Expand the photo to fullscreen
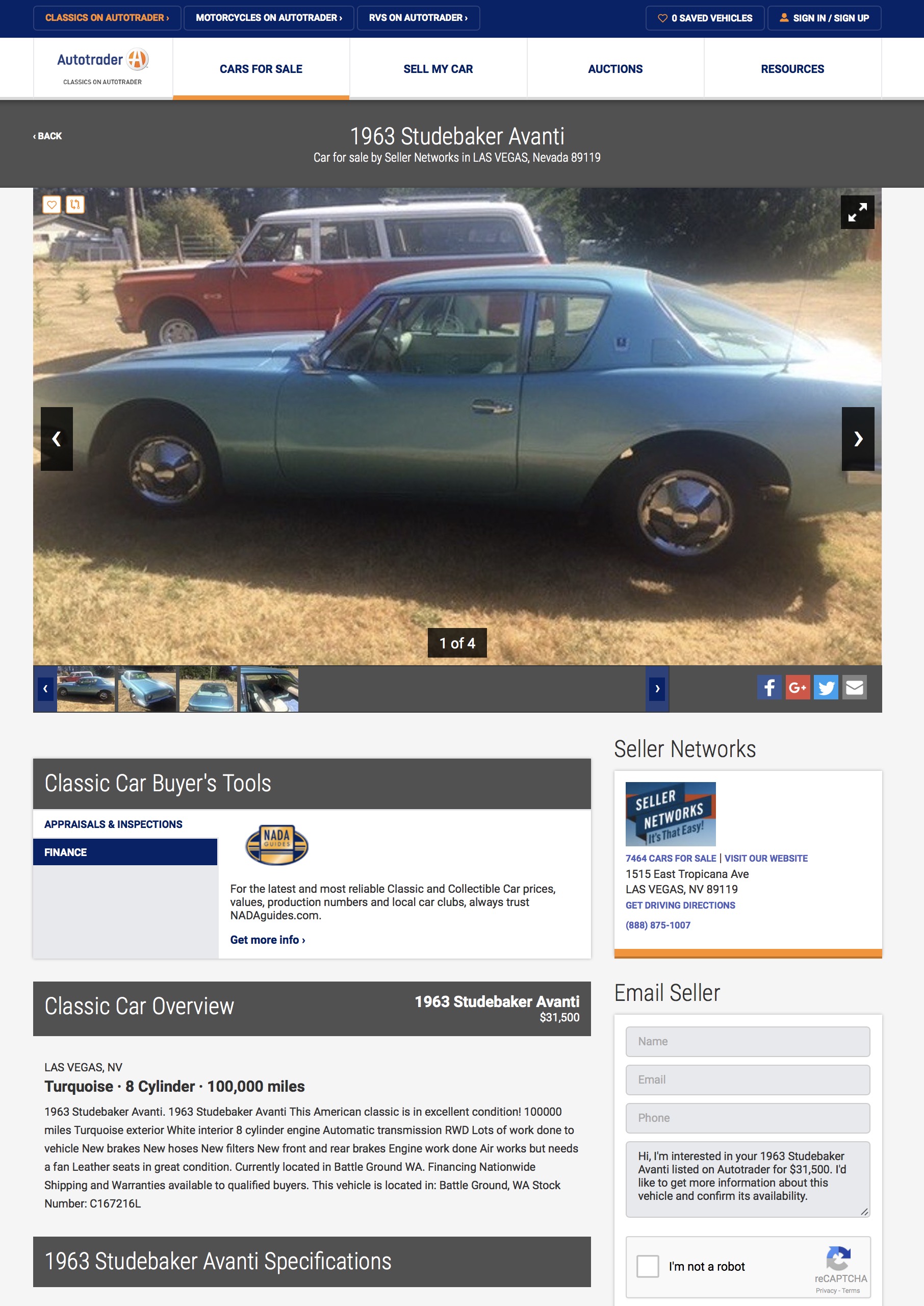The height and width of the screenshot is (1306, 924). (x=857, y=212)
